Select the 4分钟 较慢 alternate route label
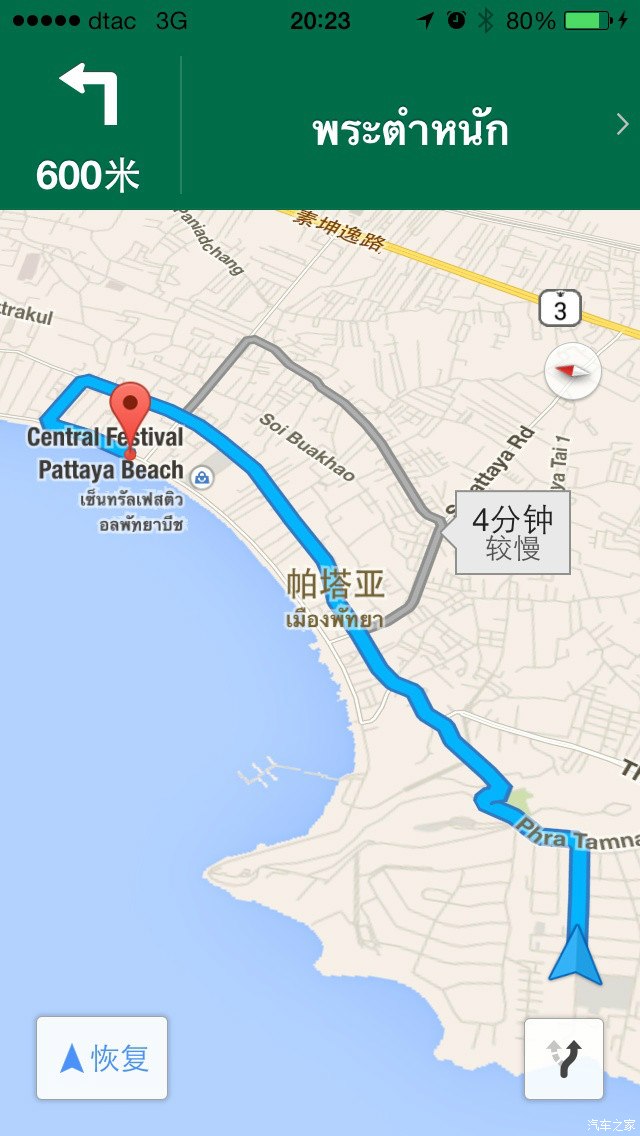 [513, 533]
